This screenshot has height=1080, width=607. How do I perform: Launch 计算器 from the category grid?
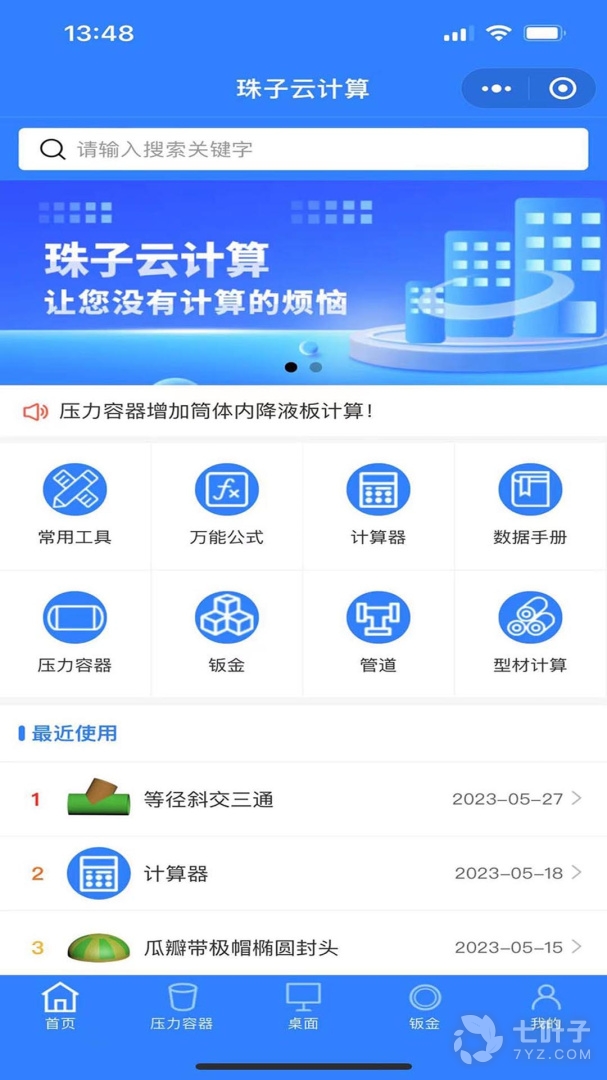pyautogui.click(x=378, y=505)
